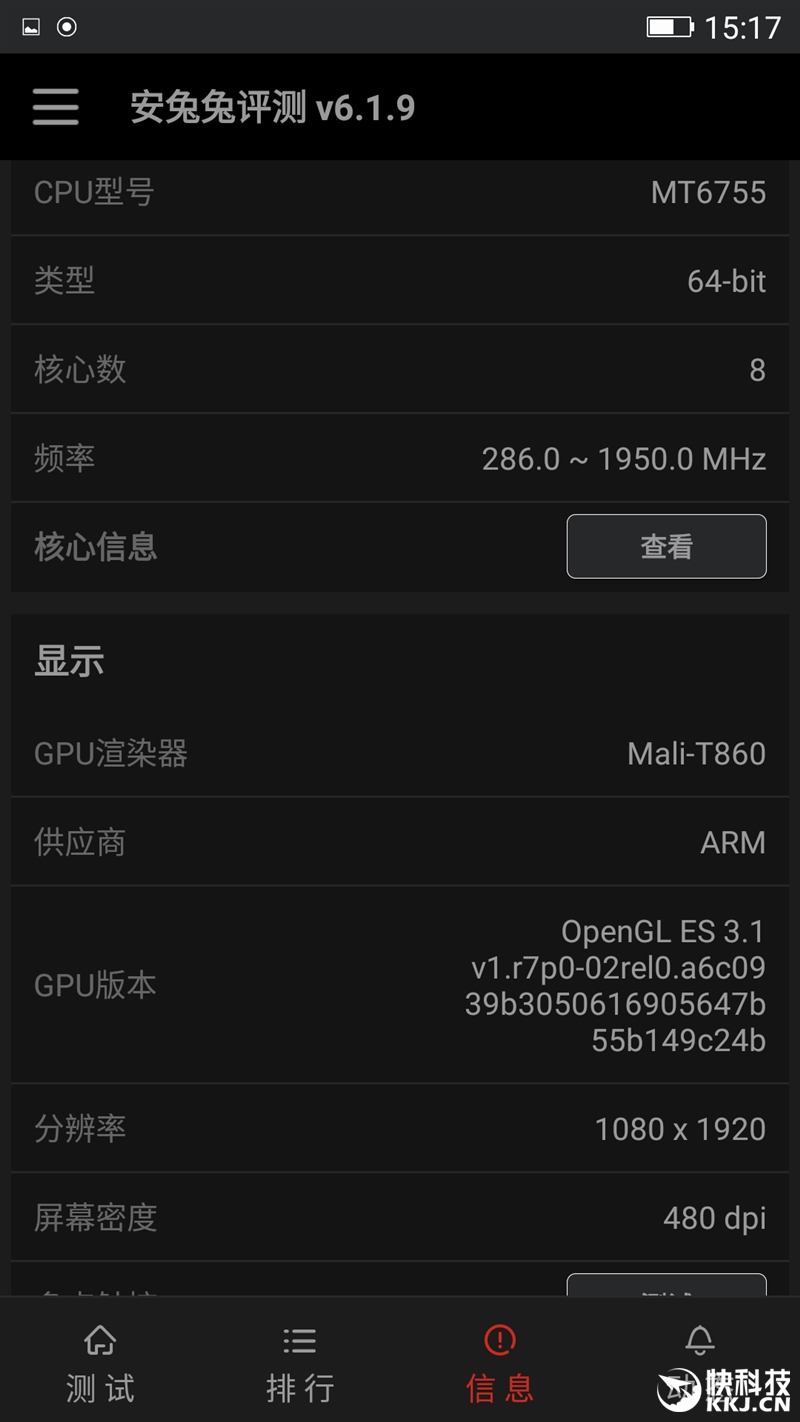The width and height of the screenshot is (800, 1422).
Task: Open the hamburger drawer menu
Action: 55,107
